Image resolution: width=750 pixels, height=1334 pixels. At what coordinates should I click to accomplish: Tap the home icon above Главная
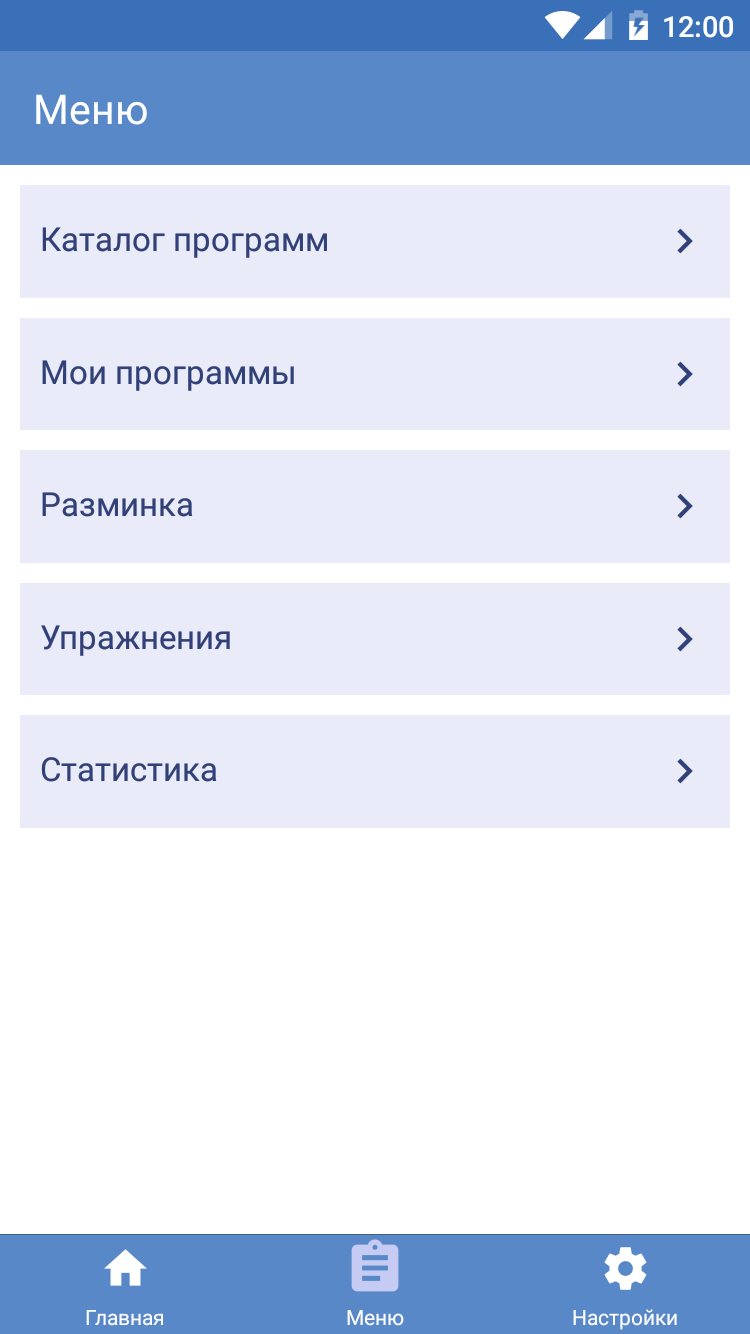pyautogui.click(x=125, y=1267)
